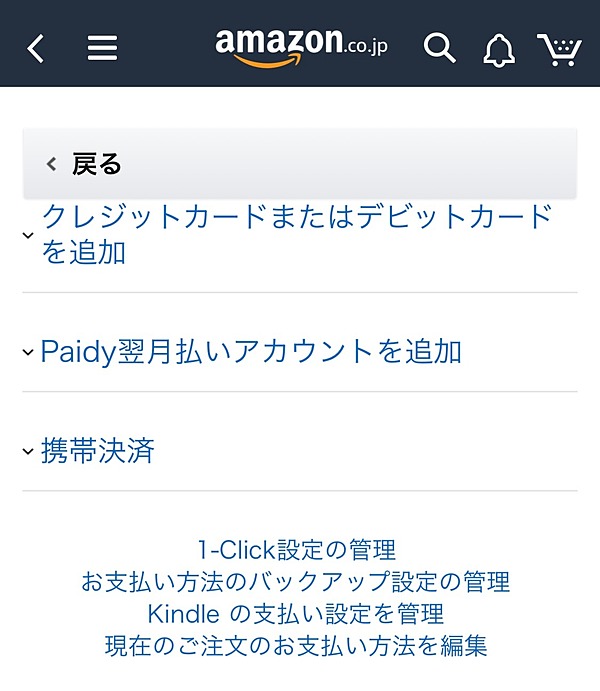
Task: Go to the Amazon.co.jp home logo
Action: click(x=301, y=46)
